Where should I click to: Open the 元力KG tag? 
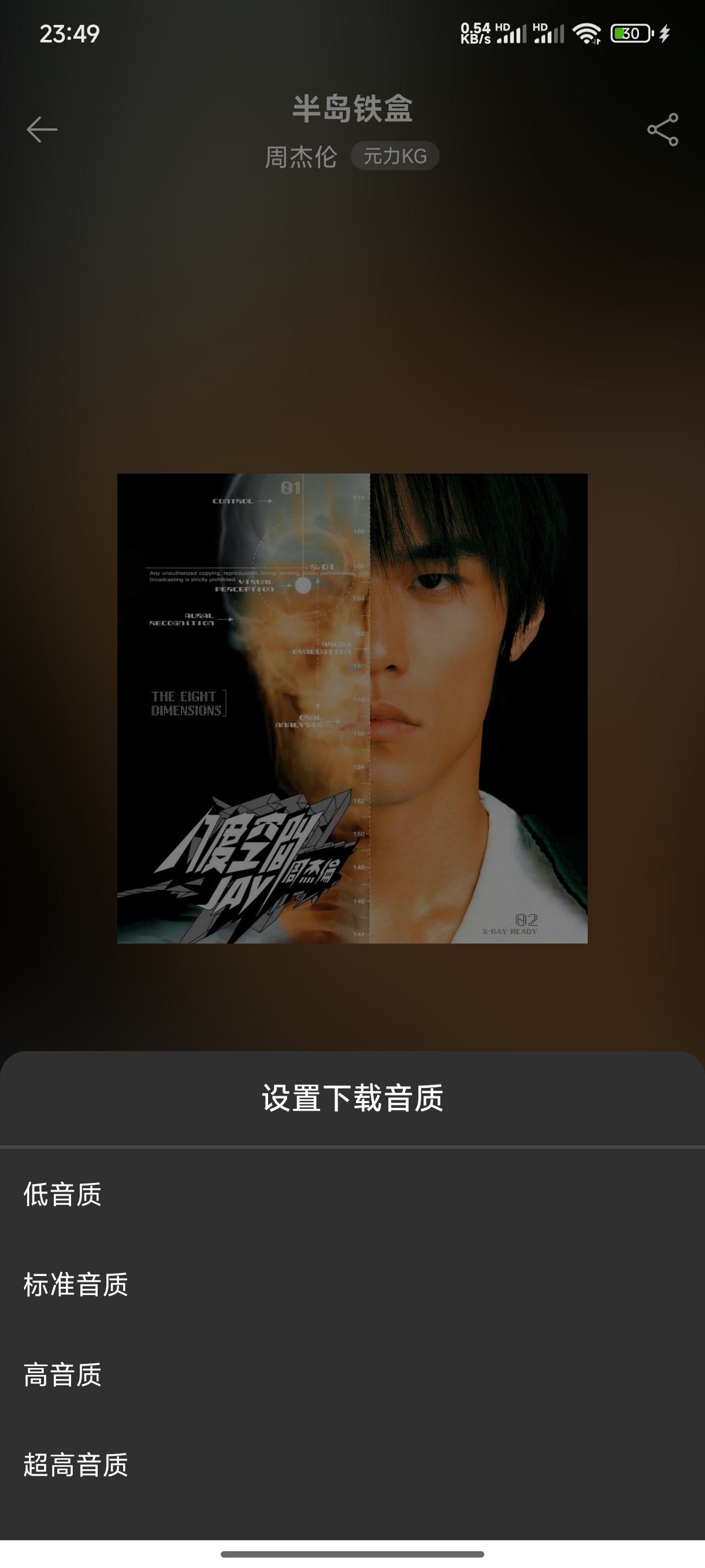pos(395,157)
